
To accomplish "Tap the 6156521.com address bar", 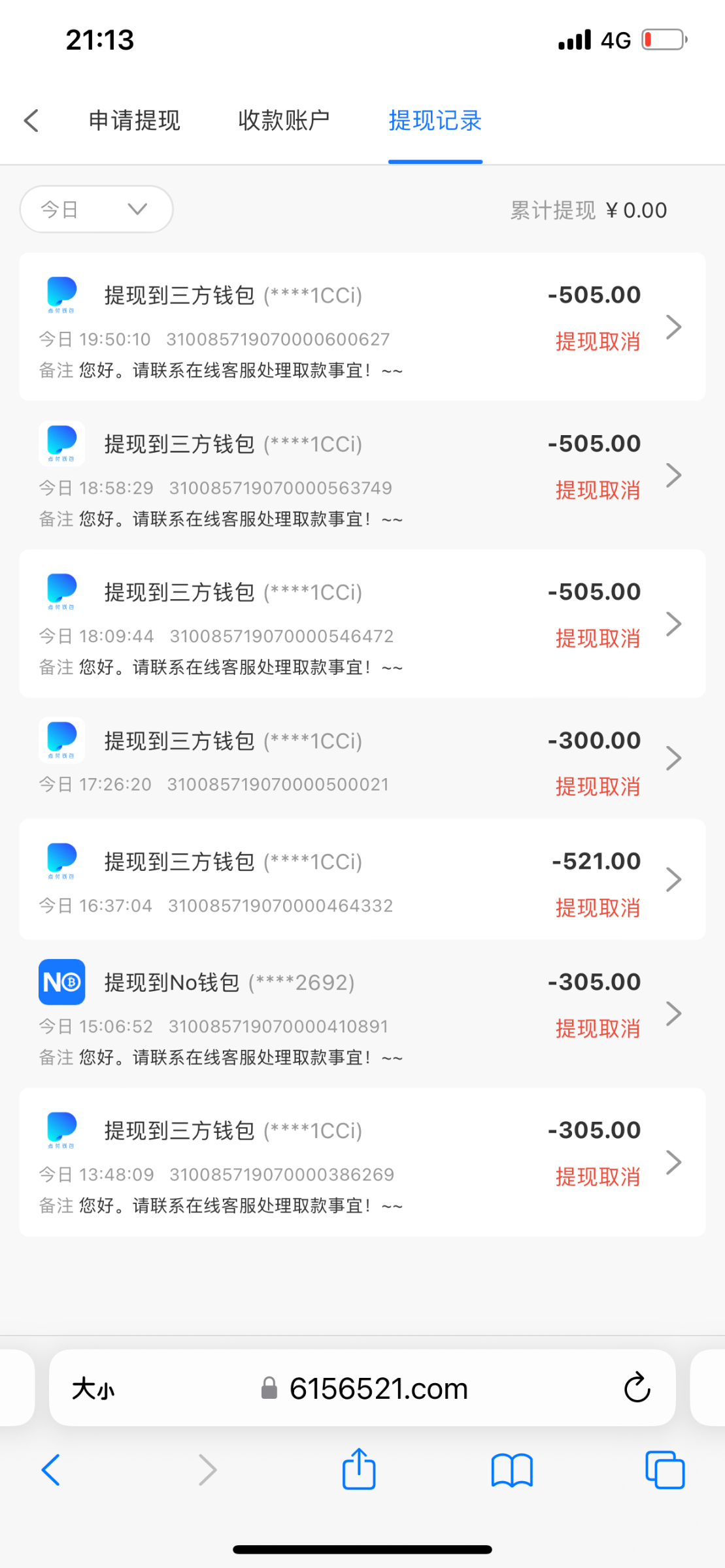I will pos(378,1388).
